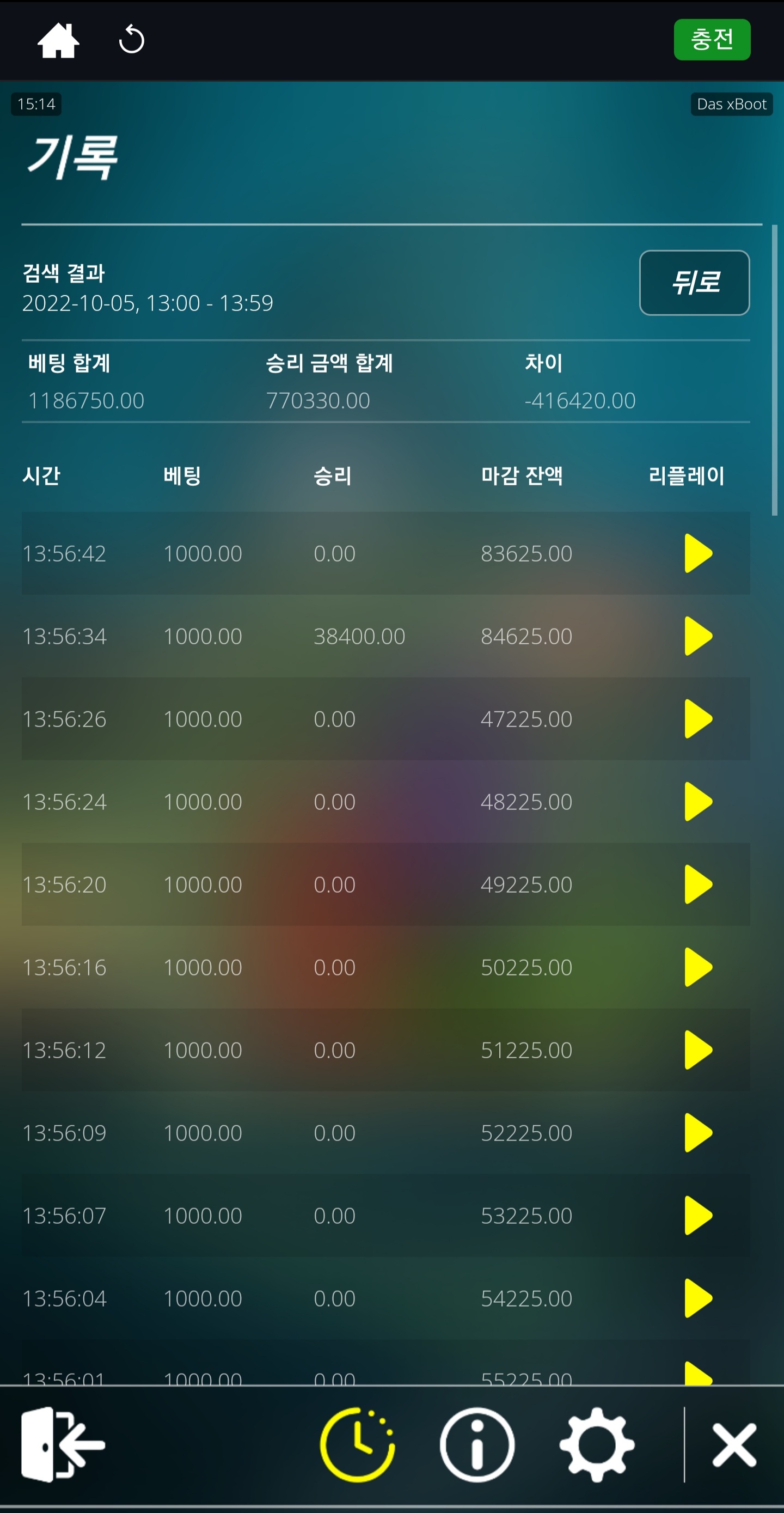Play replay for the 13:56:16 round

coord(699,967)
